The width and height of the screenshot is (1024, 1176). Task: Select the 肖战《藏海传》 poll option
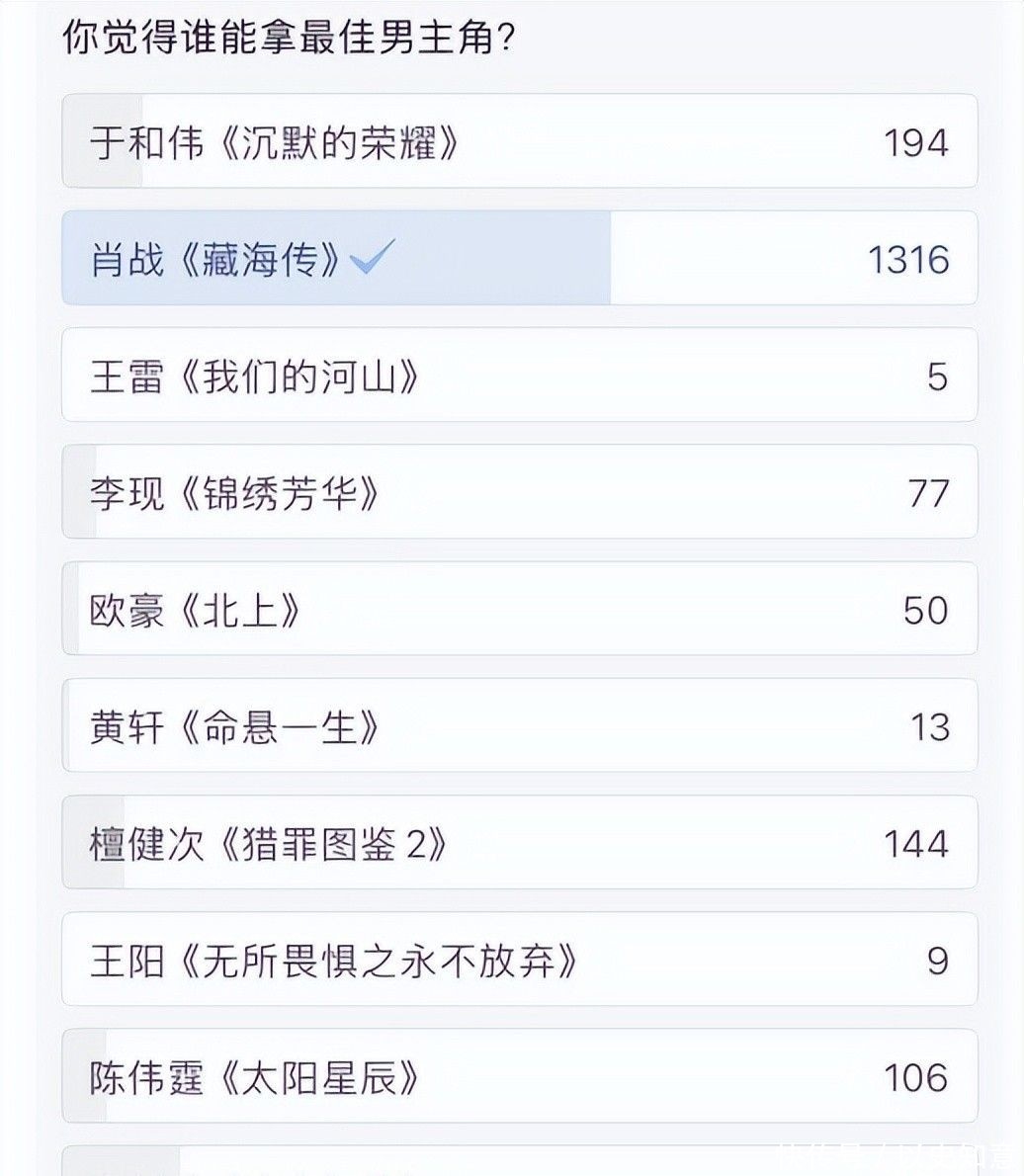coord(519,259)
